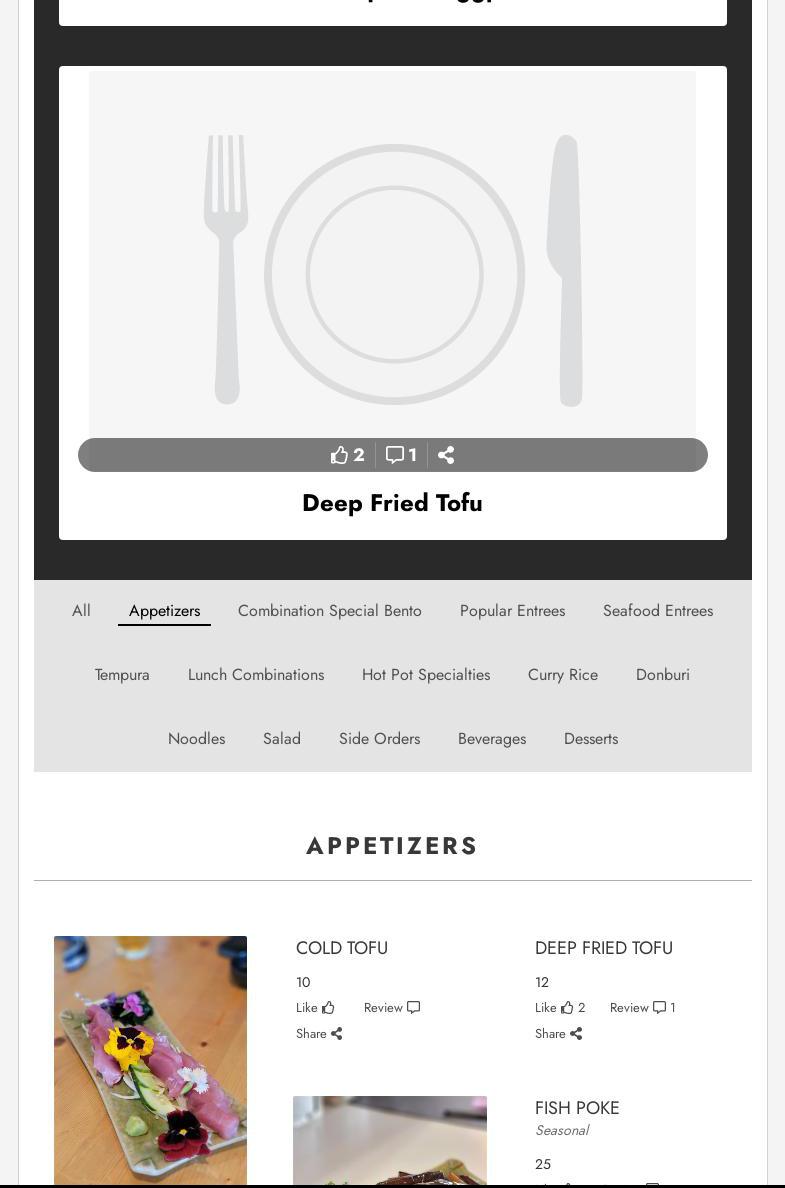Open reviews on the featured Deep Fried Tofu card
The image size is (785, 1188).
tap(401, 455)
